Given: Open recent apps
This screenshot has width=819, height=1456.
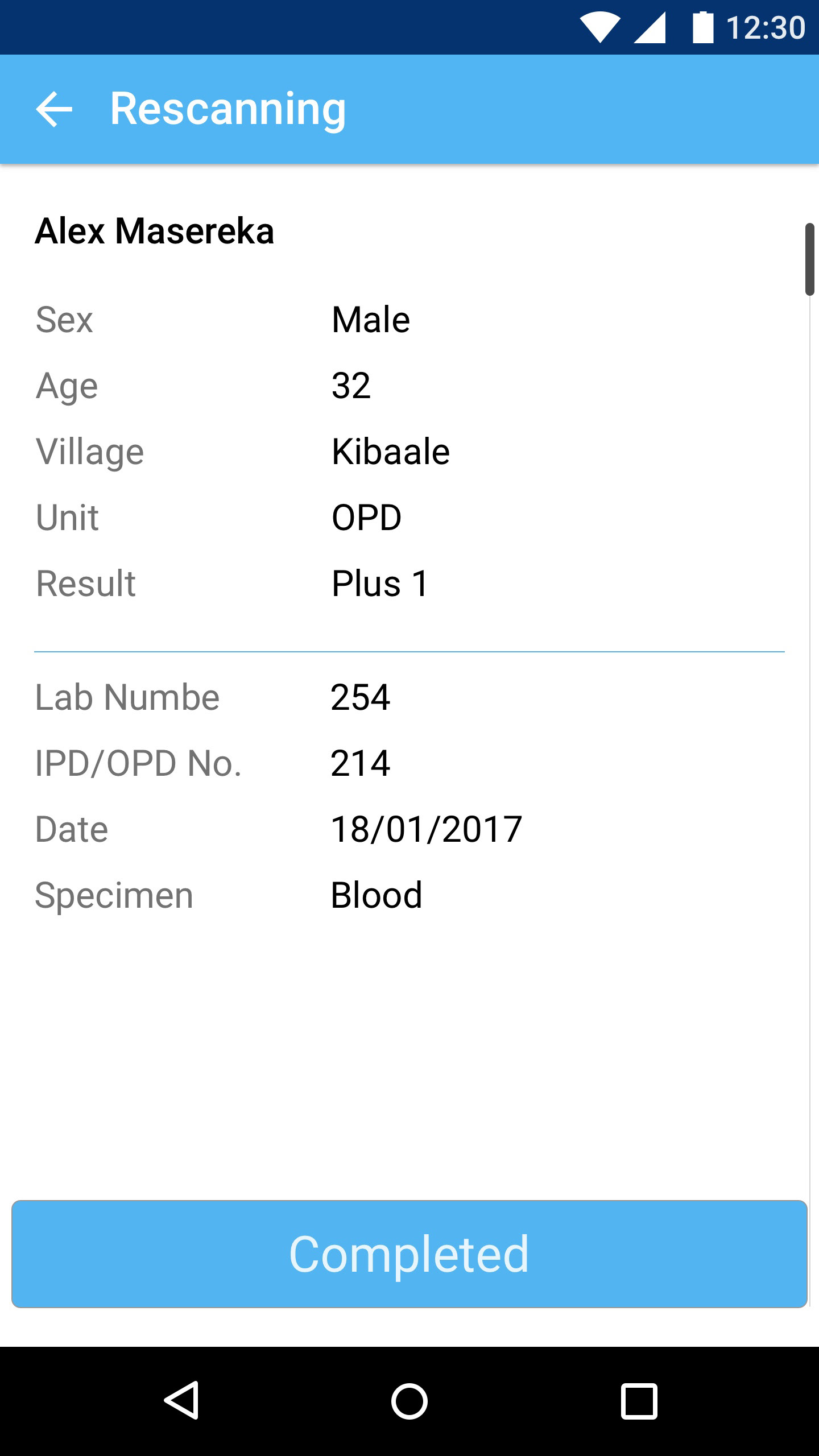Looking at the screenshot, I should coord(639,1401).
